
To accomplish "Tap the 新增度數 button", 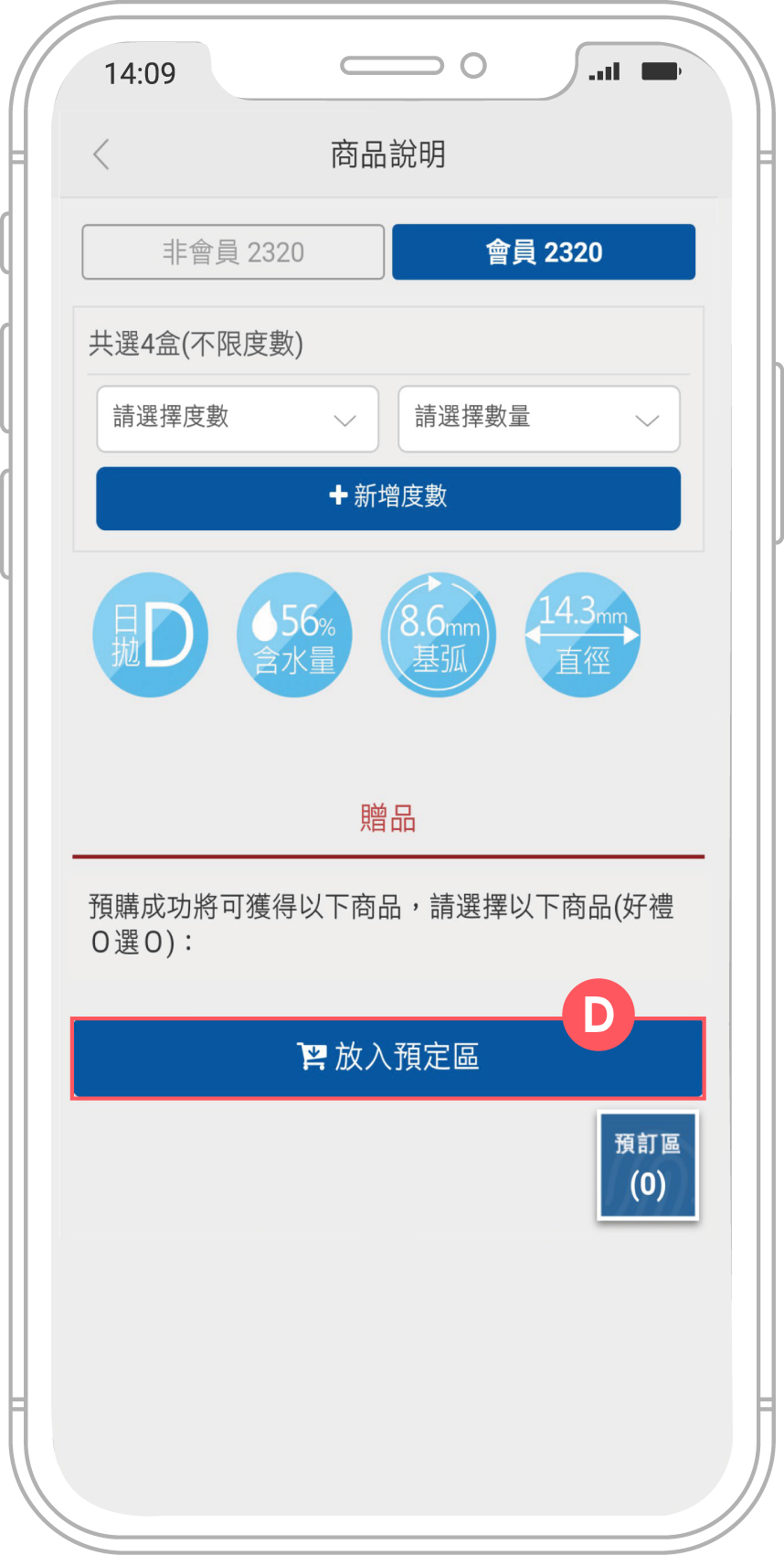I will (388, 498).
